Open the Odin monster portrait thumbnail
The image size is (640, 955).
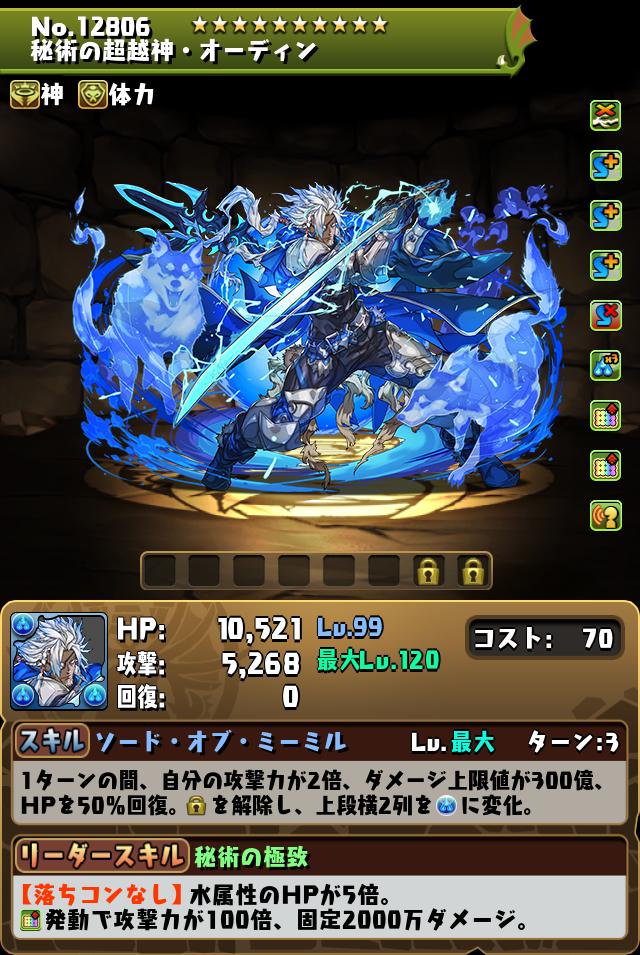pyautogui.click(x=59, y=661)
